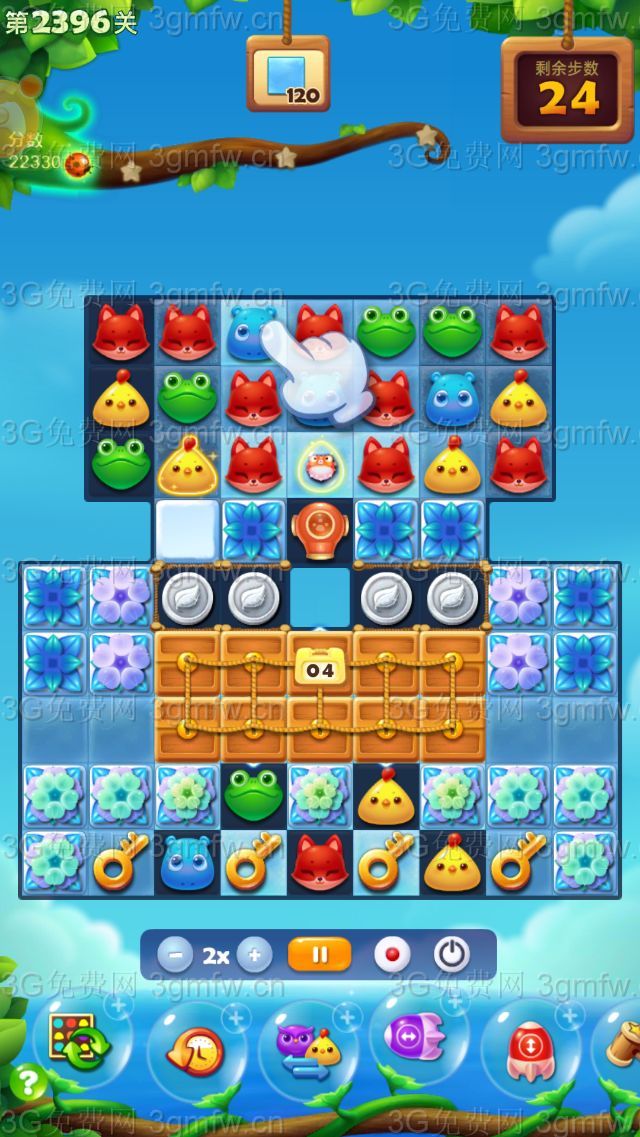
Task: Pause with the orange pause button
Action: [320, 955]
